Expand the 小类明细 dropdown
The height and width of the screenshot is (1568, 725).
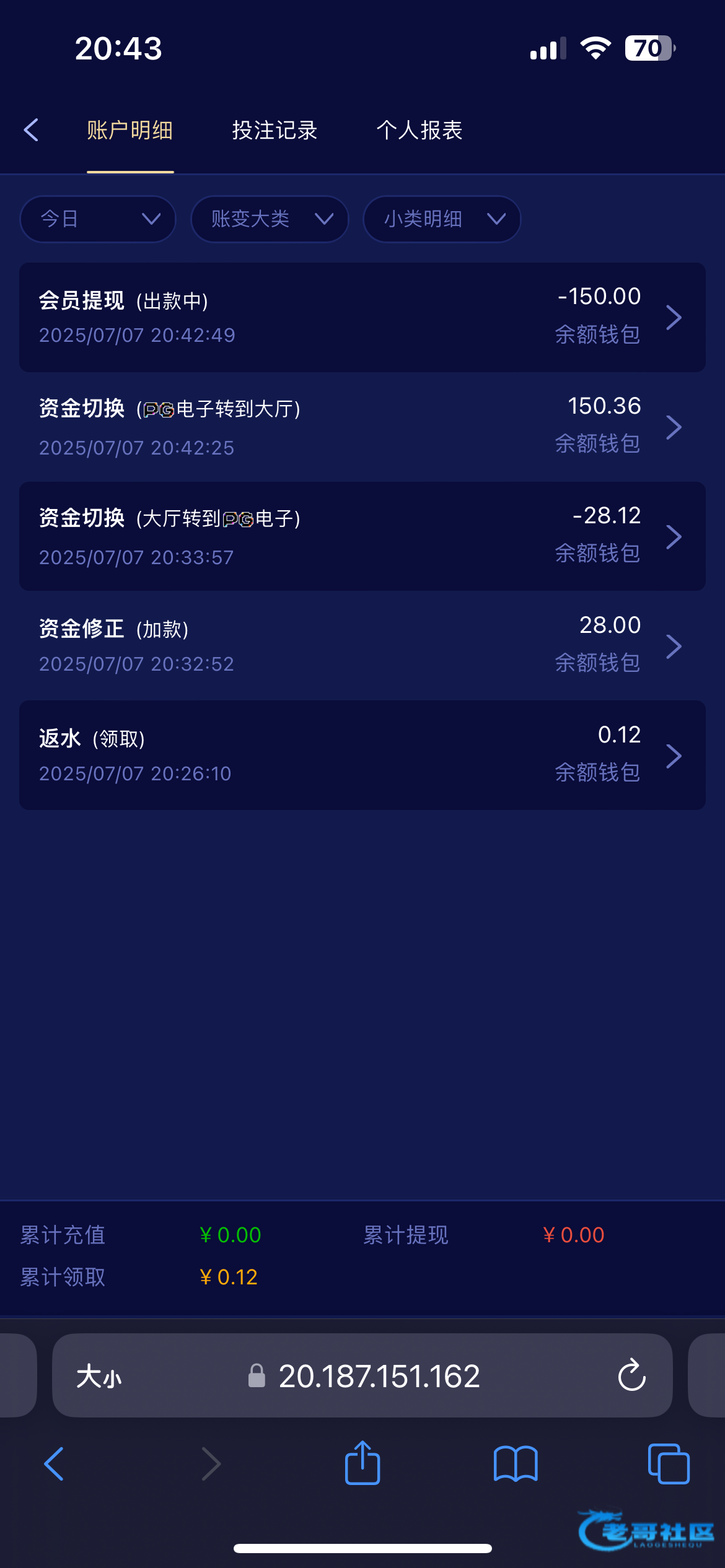click(x=442, y=219)
